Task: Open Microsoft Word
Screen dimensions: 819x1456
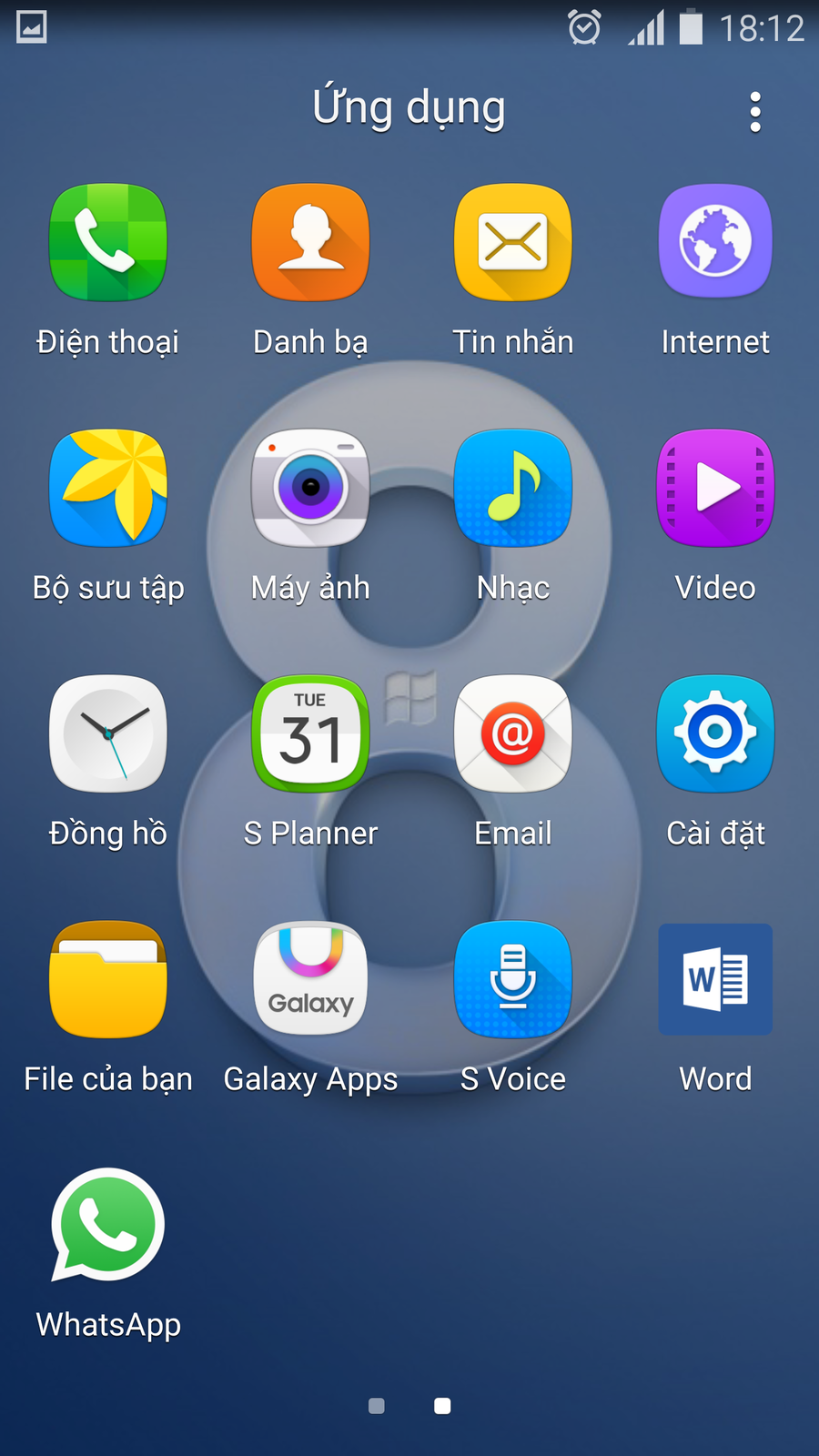Action: click(715, 980)
